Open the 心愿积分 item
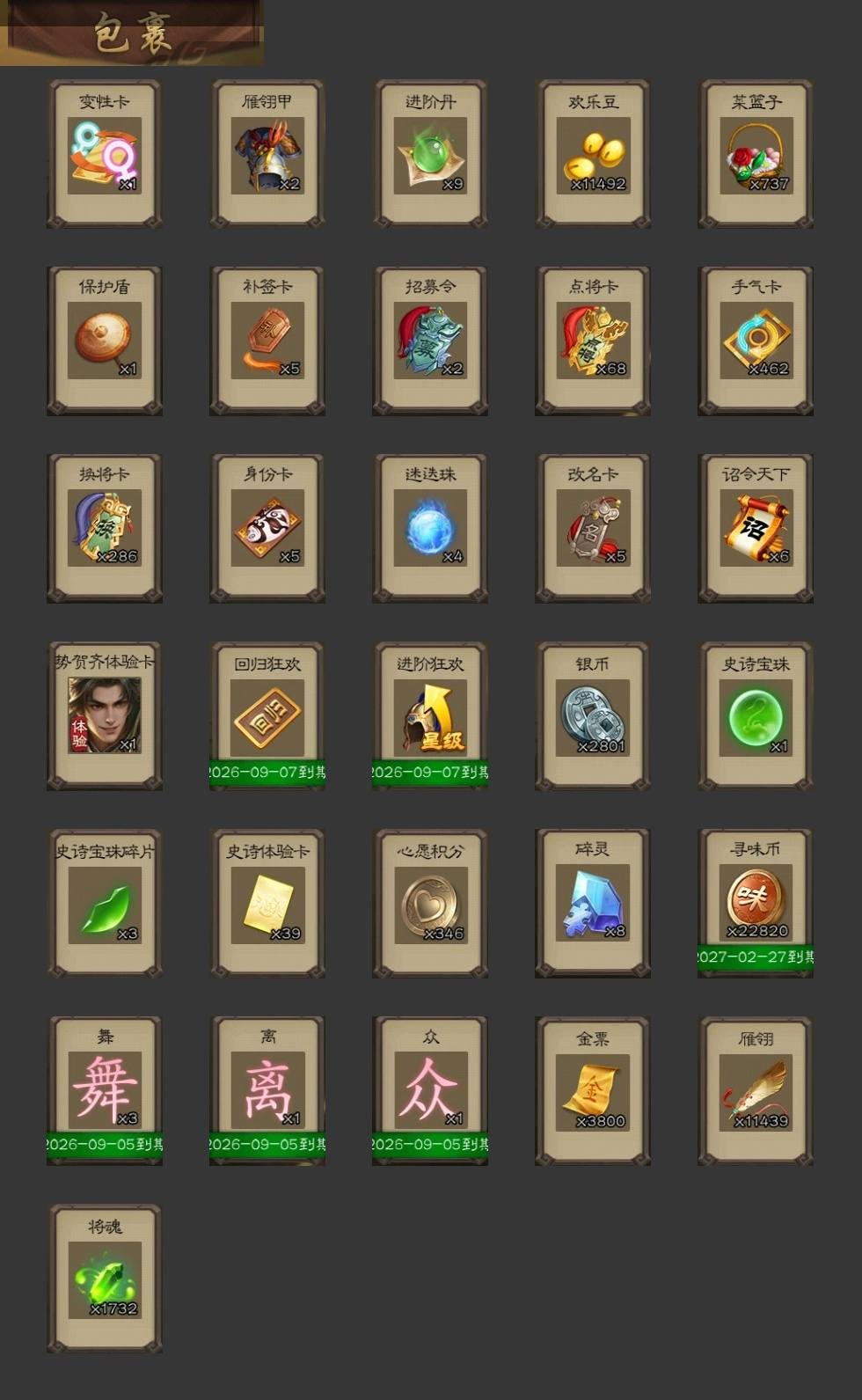 [x=430, y=903]
